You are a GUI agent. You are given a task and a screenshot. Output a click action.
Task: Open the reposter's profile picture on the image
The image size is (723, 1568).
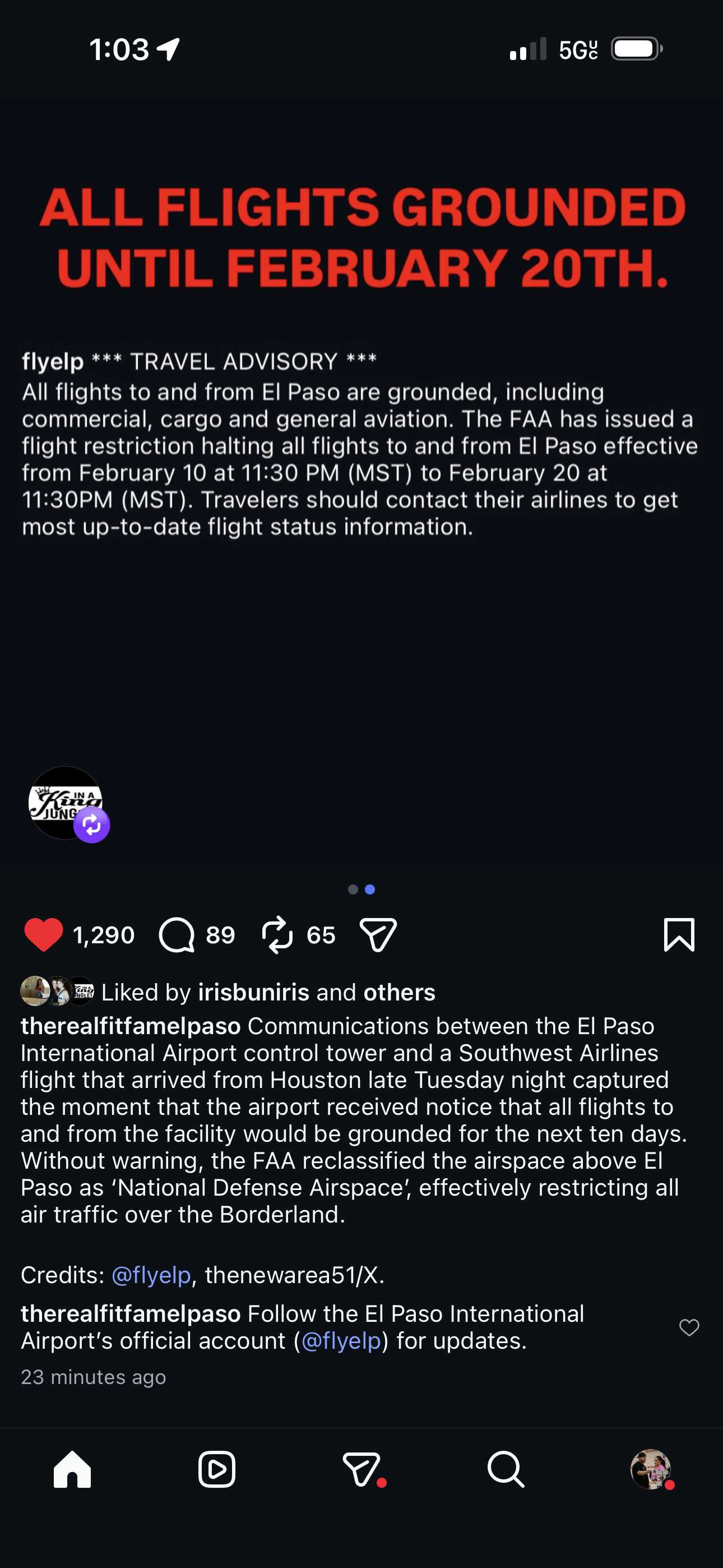(66, 803)
